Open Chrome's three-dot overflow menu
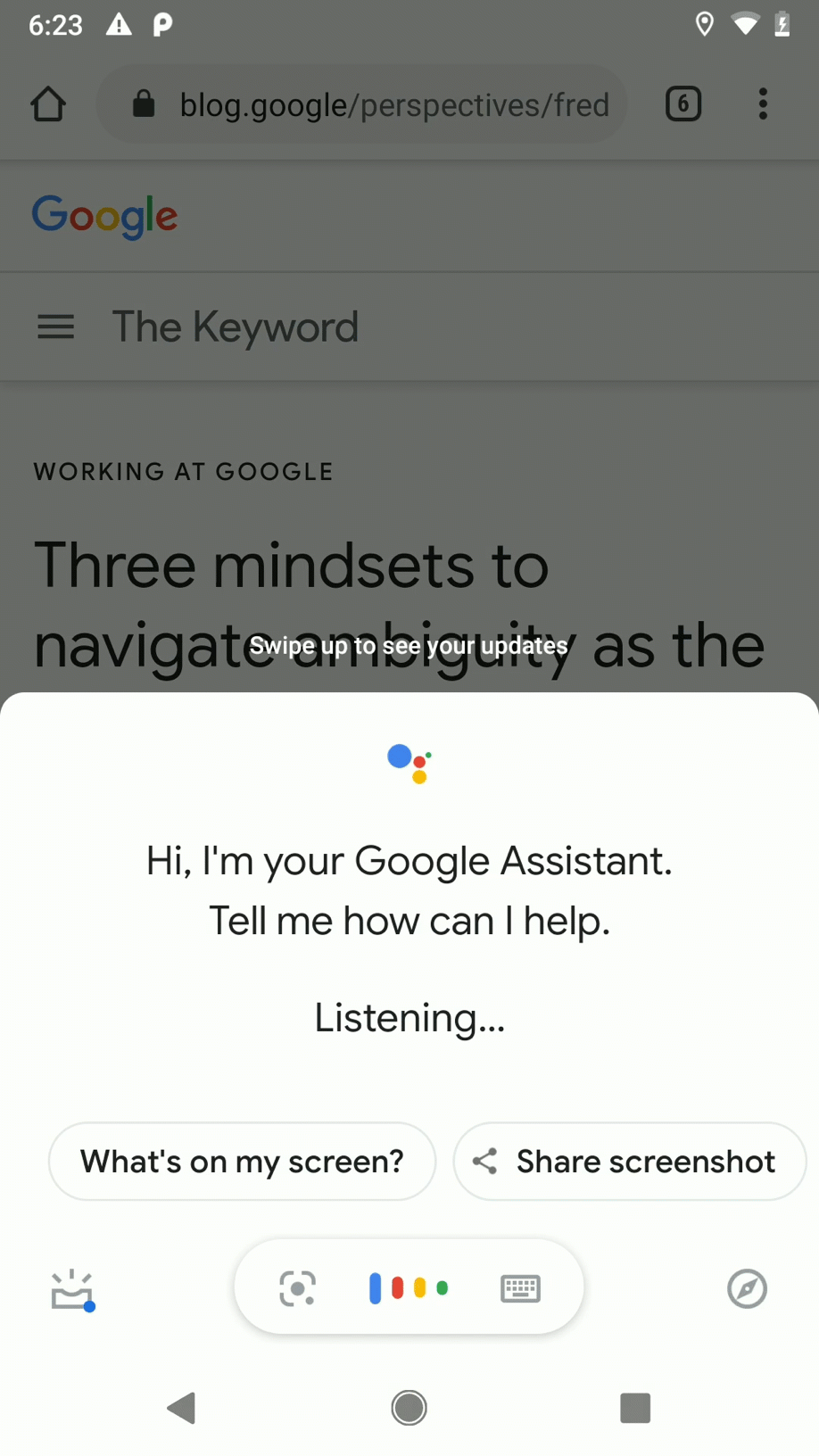The height and width of the screenshot is (1456, 819). (763, 103)
